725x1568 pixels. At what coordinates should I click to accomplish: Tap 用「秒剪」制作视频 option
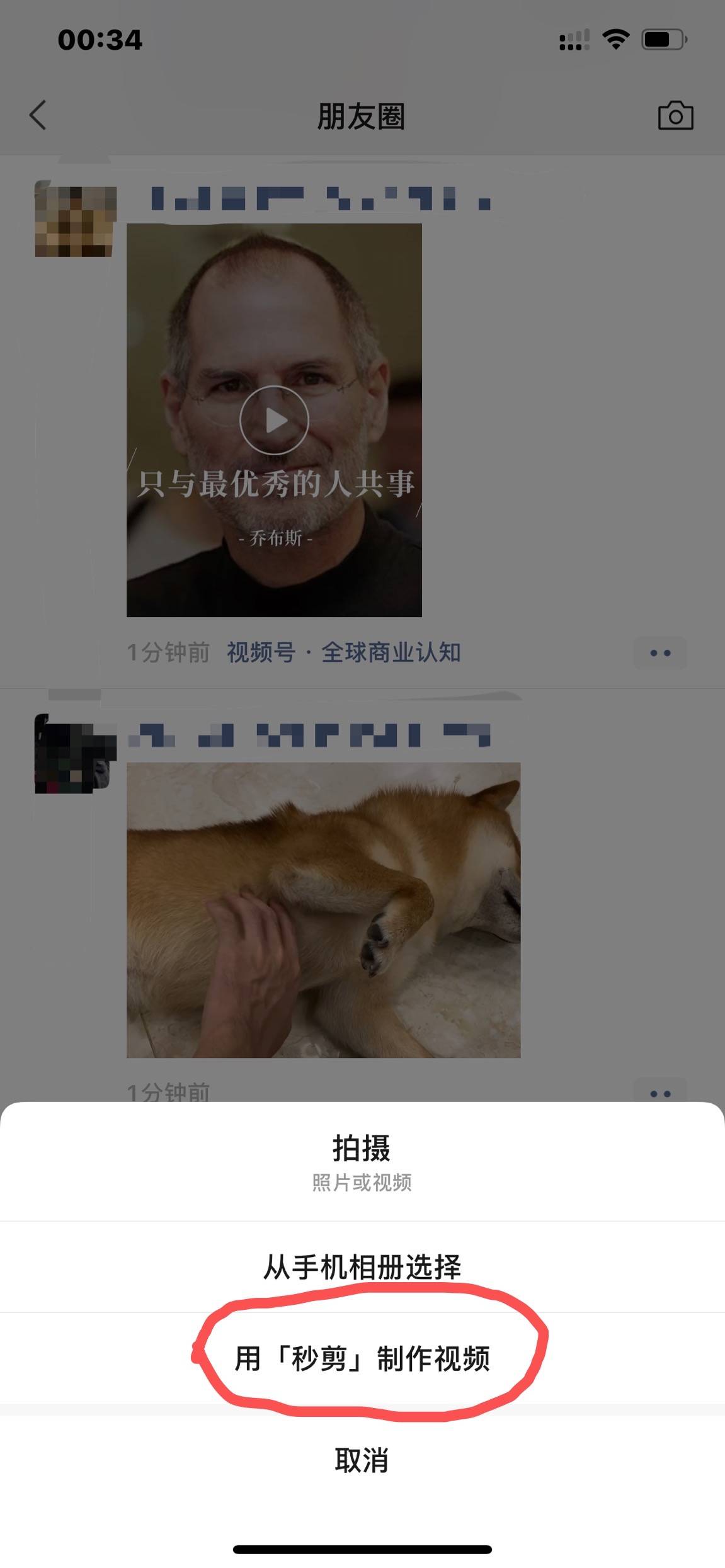tap(362, 1358)
